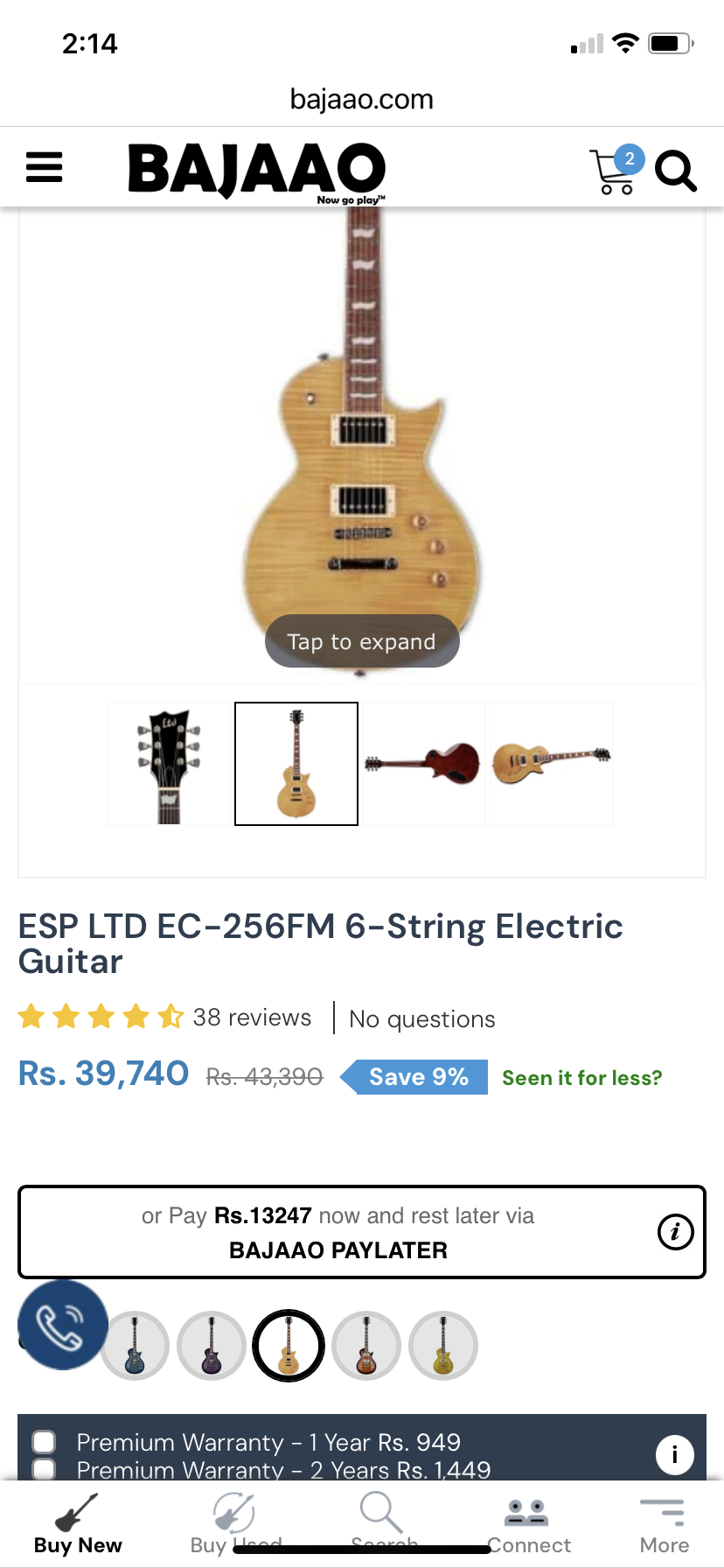724x1568 pixels.
Task: Tap Seen it for less link
Action: 582,1077
